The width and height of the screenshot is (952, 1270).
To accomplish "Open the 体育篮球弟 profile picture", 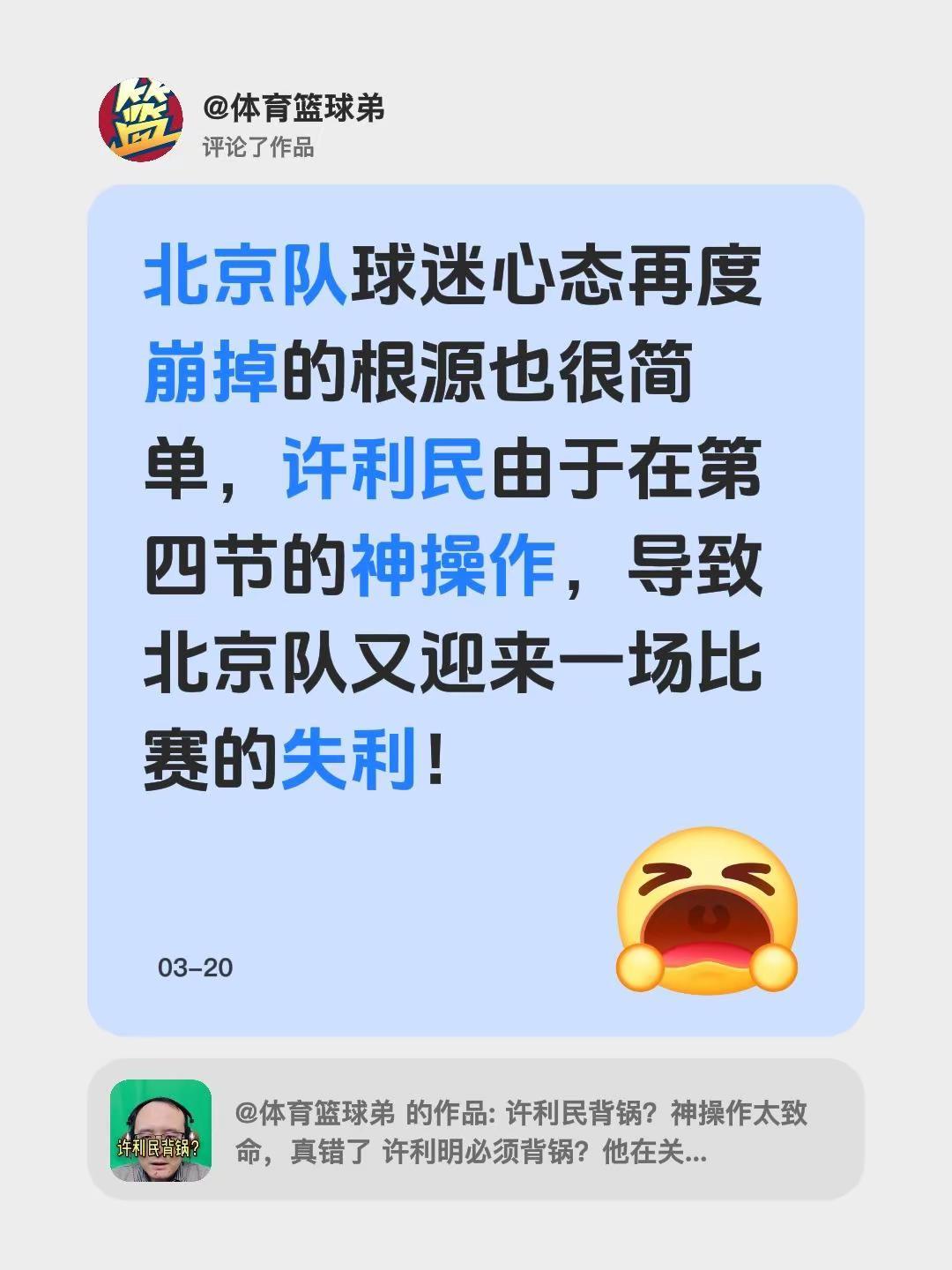I will [x=141, y=118].
